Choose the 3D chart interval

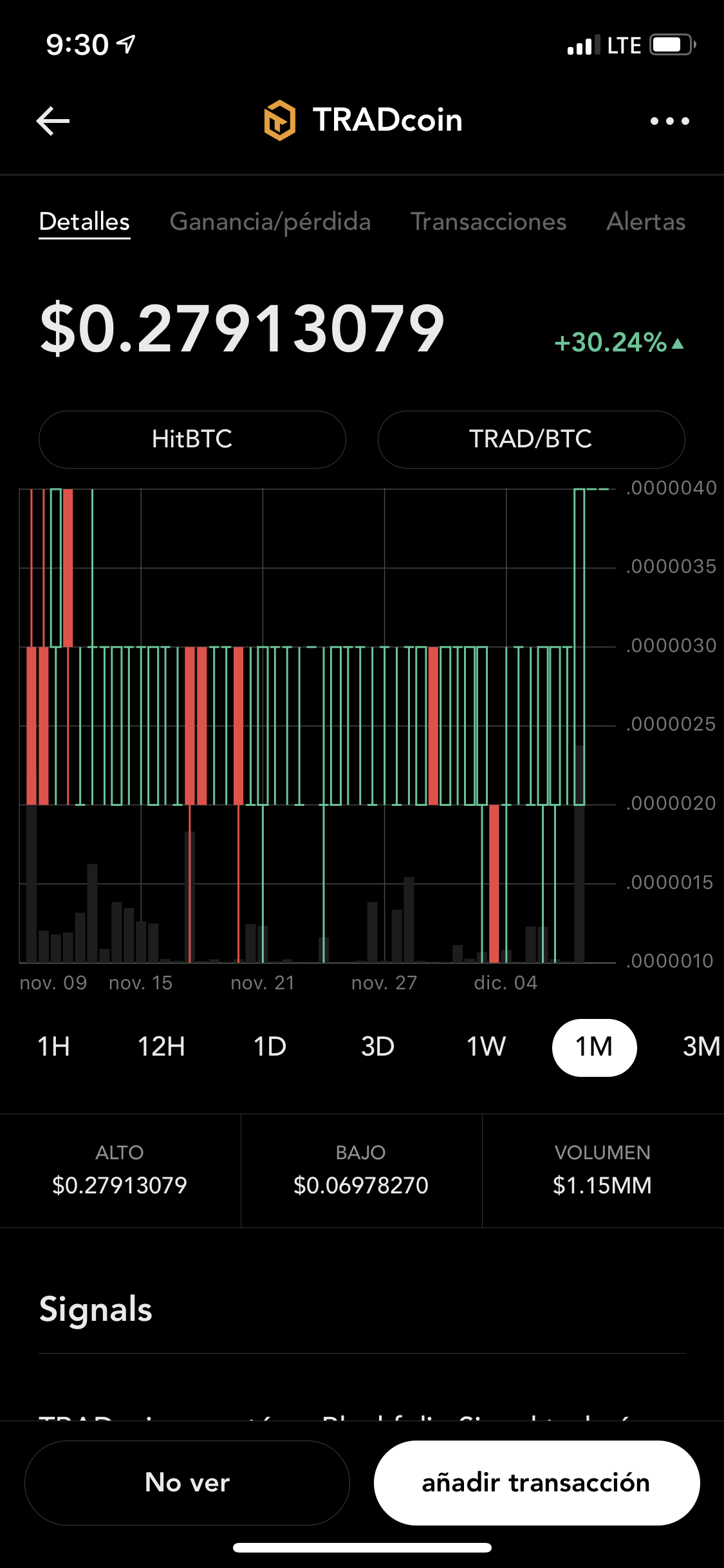[378, 1047]
